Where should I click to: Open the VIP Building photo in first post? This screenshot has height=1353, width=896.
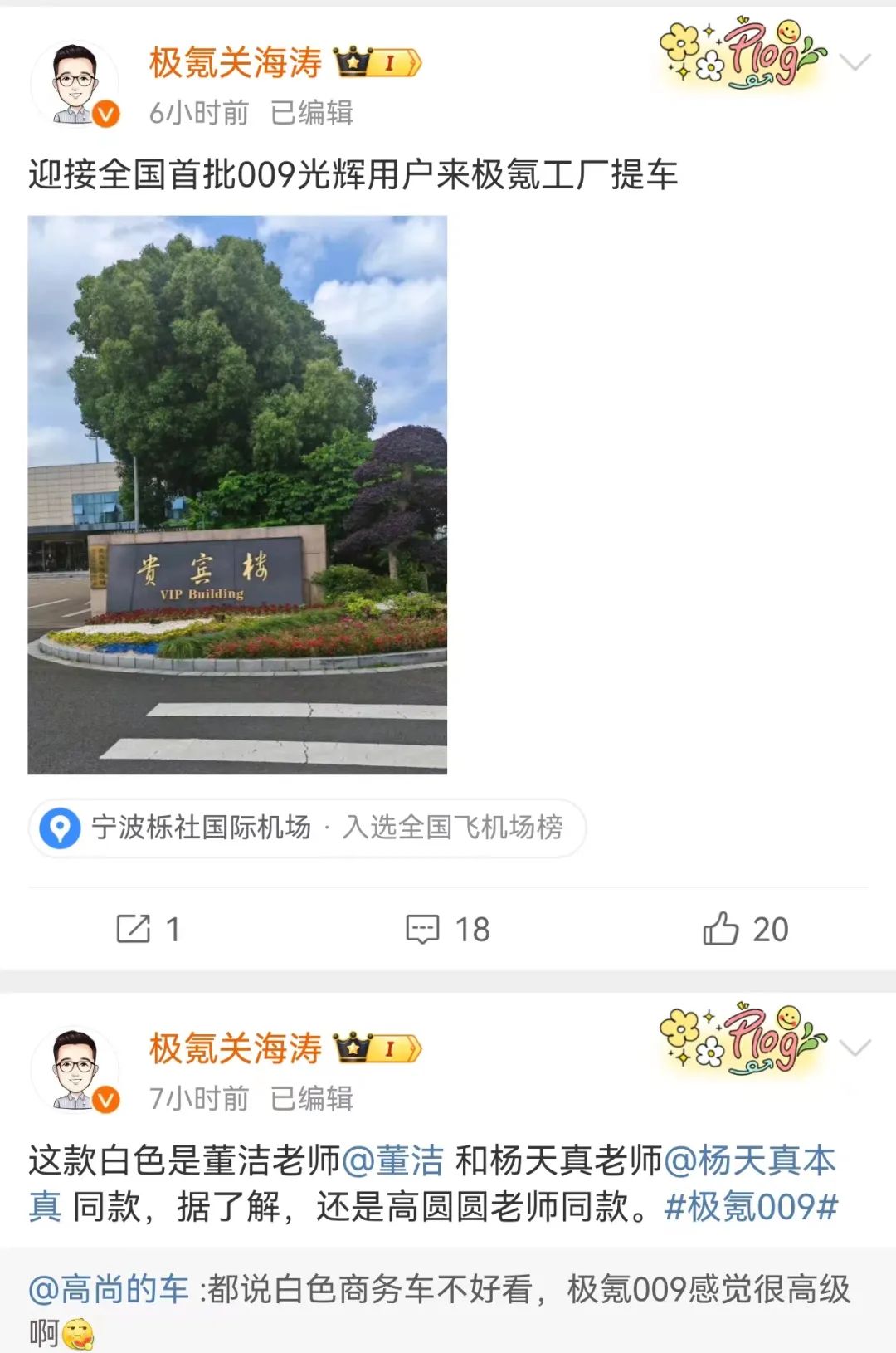tap(237, 495)
